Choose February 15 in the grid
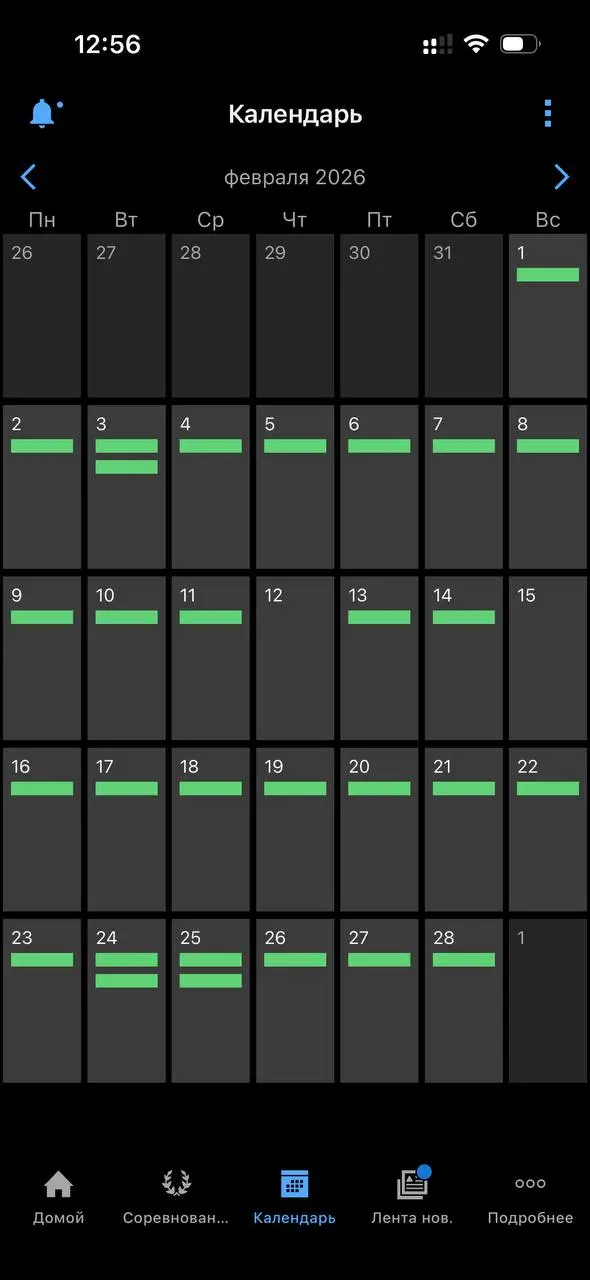The image size is (590, 1280). coord(548,658)
